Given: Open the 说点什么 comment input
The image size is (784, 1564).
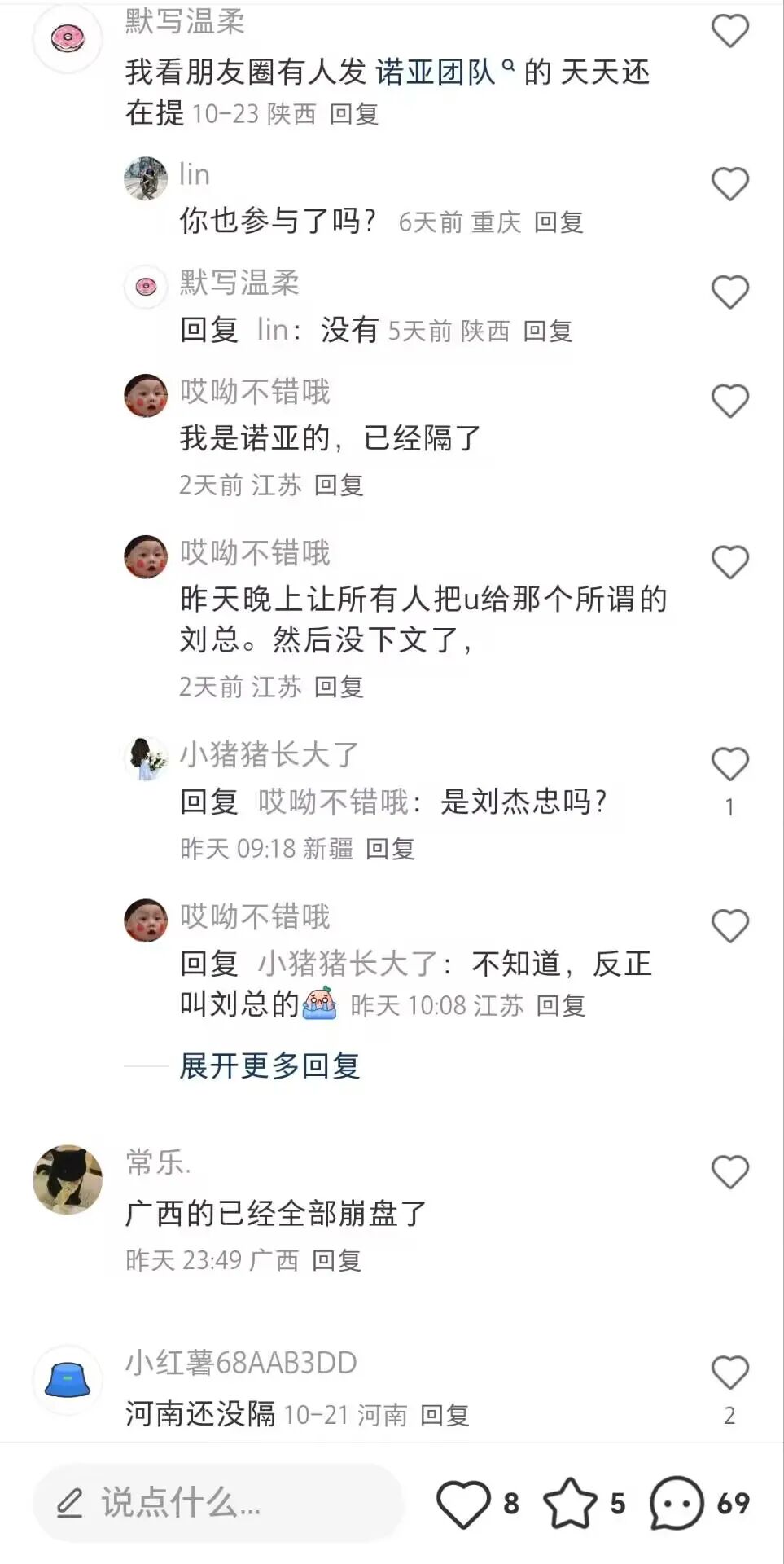Looking at the screenshot, I should pyautogui.click(x=218, y=1503).
